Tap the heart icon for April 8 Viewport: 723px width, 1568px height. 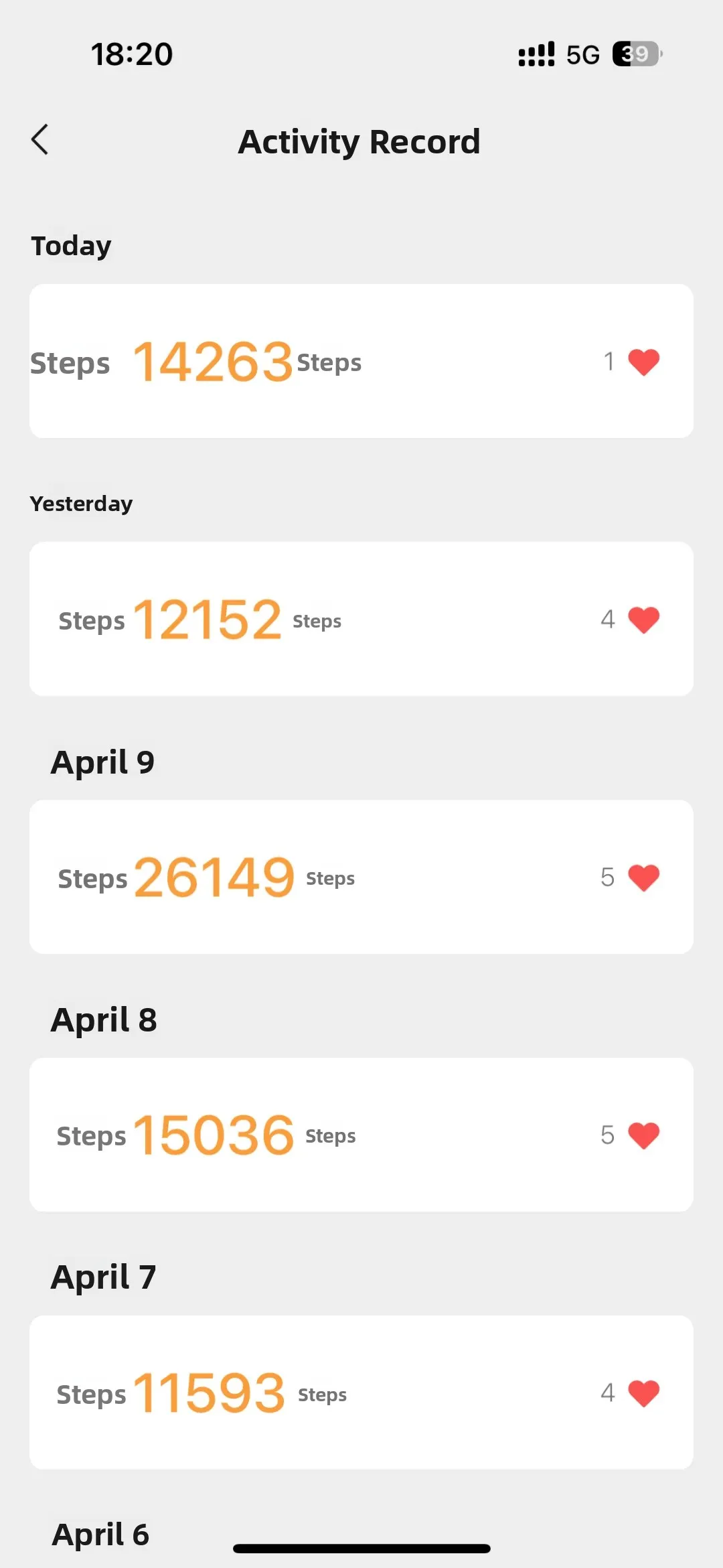click(644, 1135)
